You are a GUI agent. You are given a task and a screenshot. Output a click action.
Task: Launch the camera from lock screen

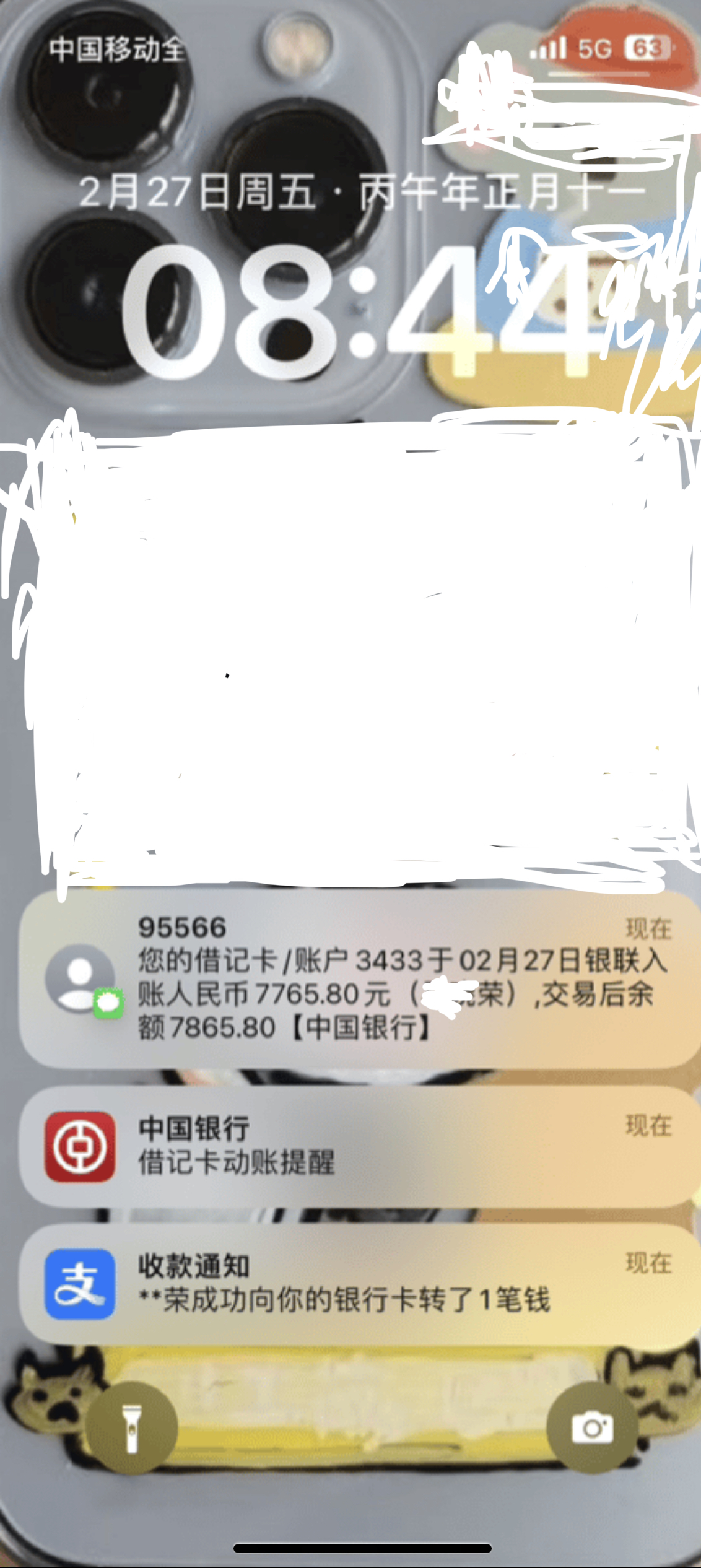[x=592, y=1427]
